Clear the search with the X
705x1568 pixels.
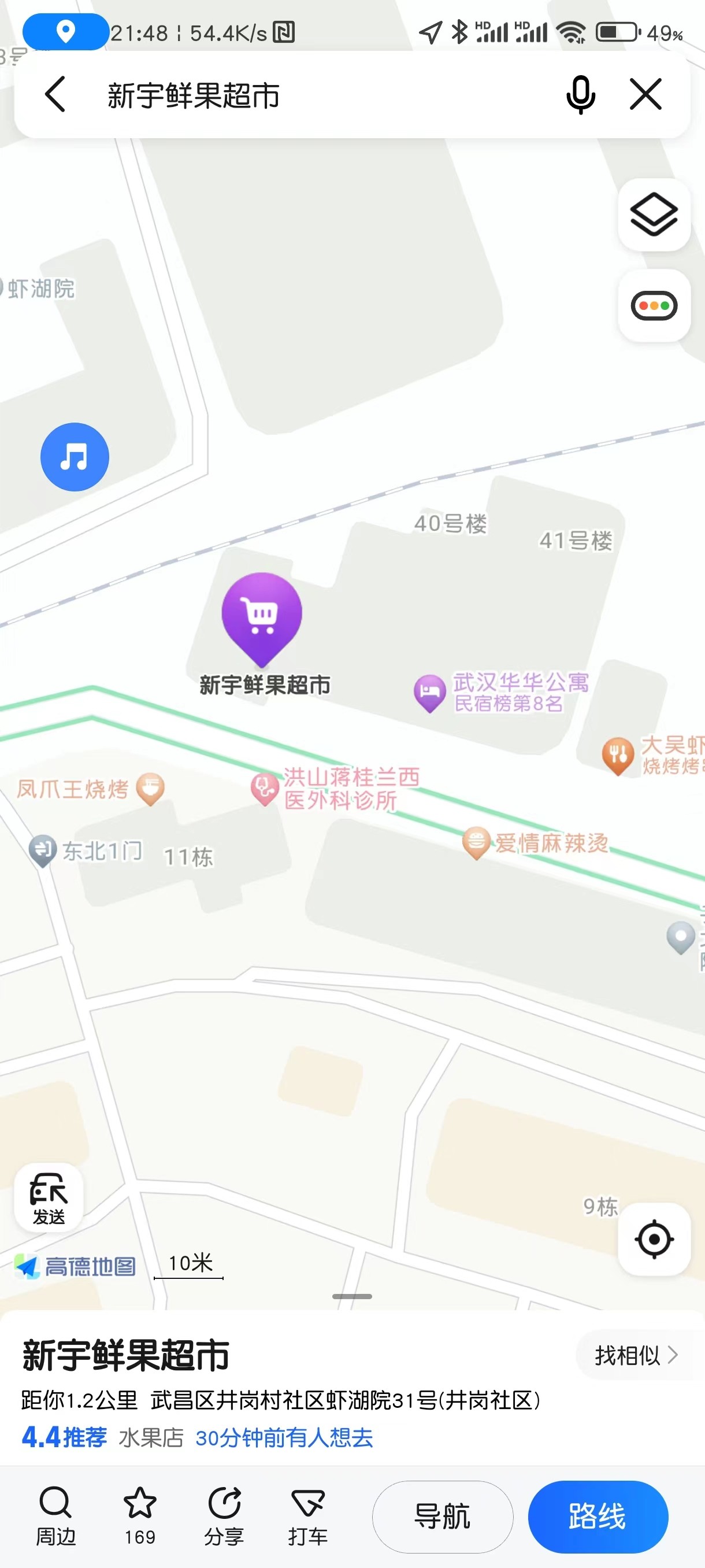tap(646, 94)
